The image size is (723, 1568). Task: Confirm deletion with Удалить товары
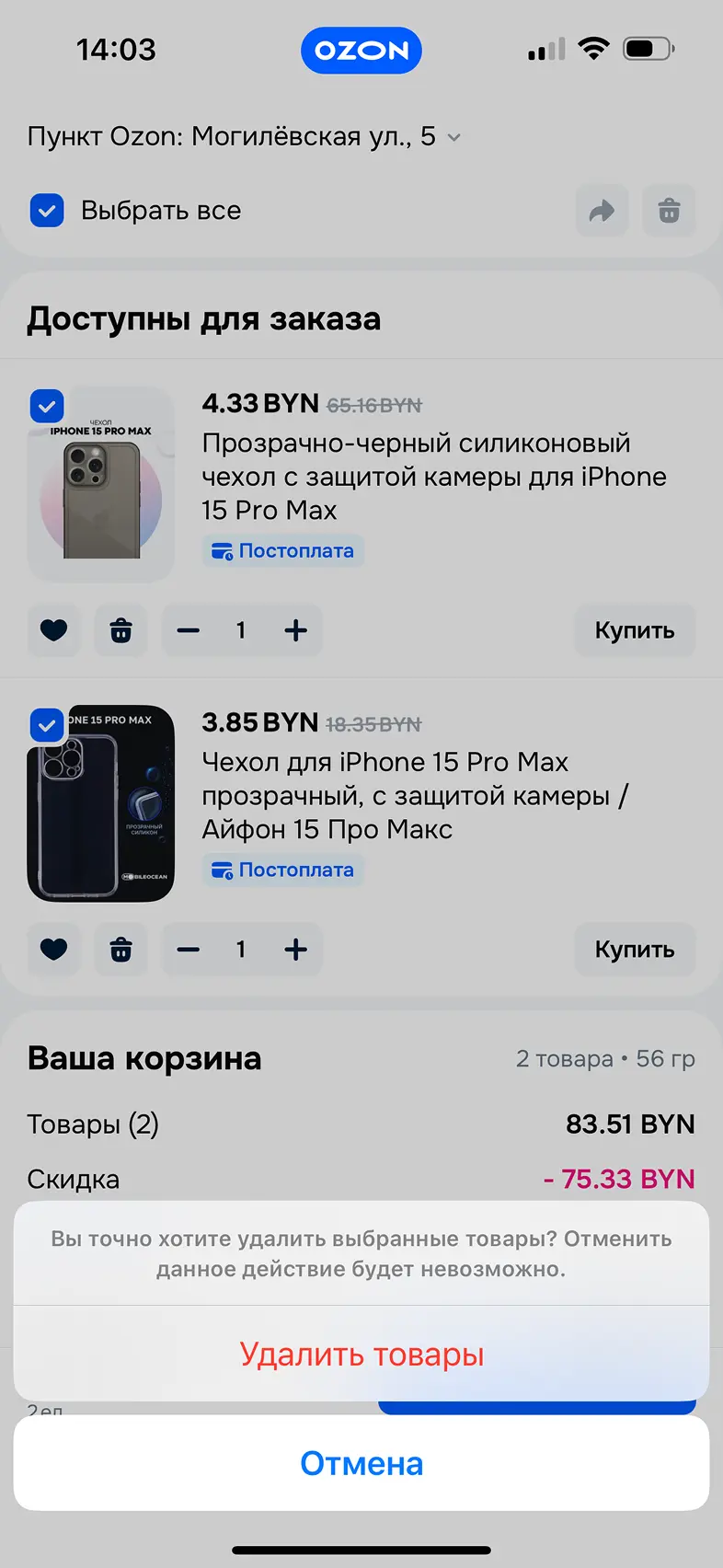361,1354
